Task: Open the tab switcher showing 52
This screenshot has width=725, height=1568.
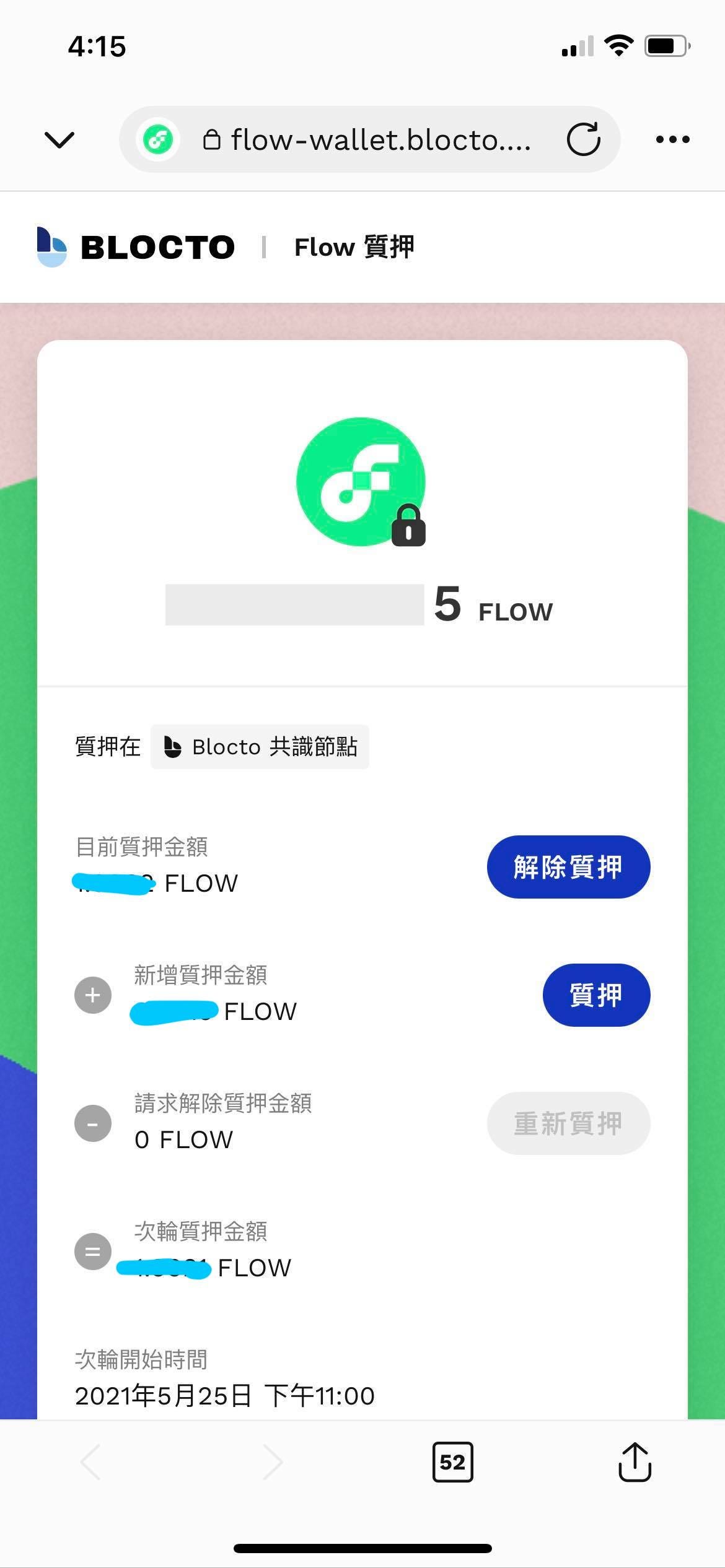Action: click(x=452, y=1462)
